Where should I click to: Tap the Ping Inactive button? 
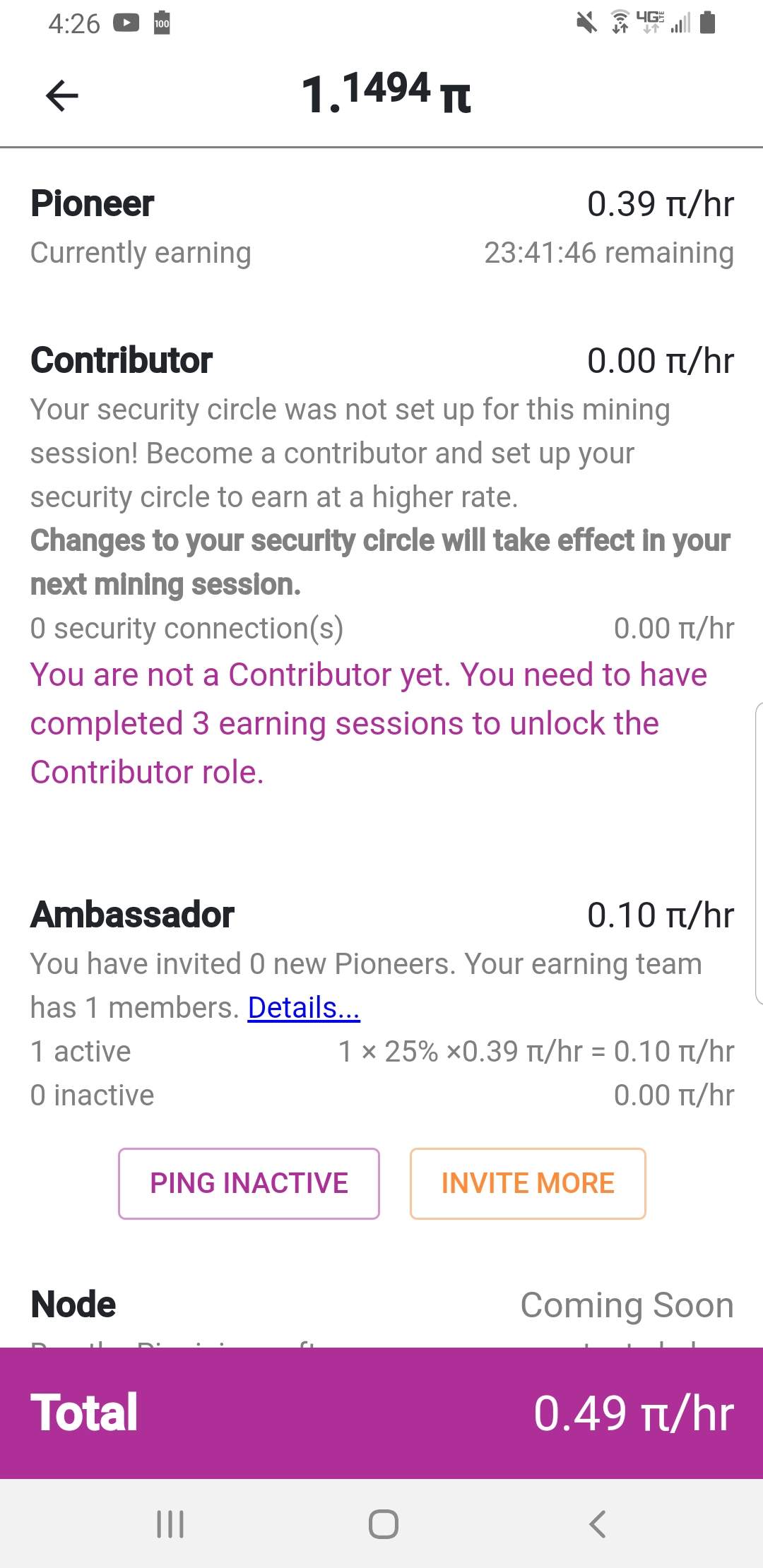click(249, 1184)
